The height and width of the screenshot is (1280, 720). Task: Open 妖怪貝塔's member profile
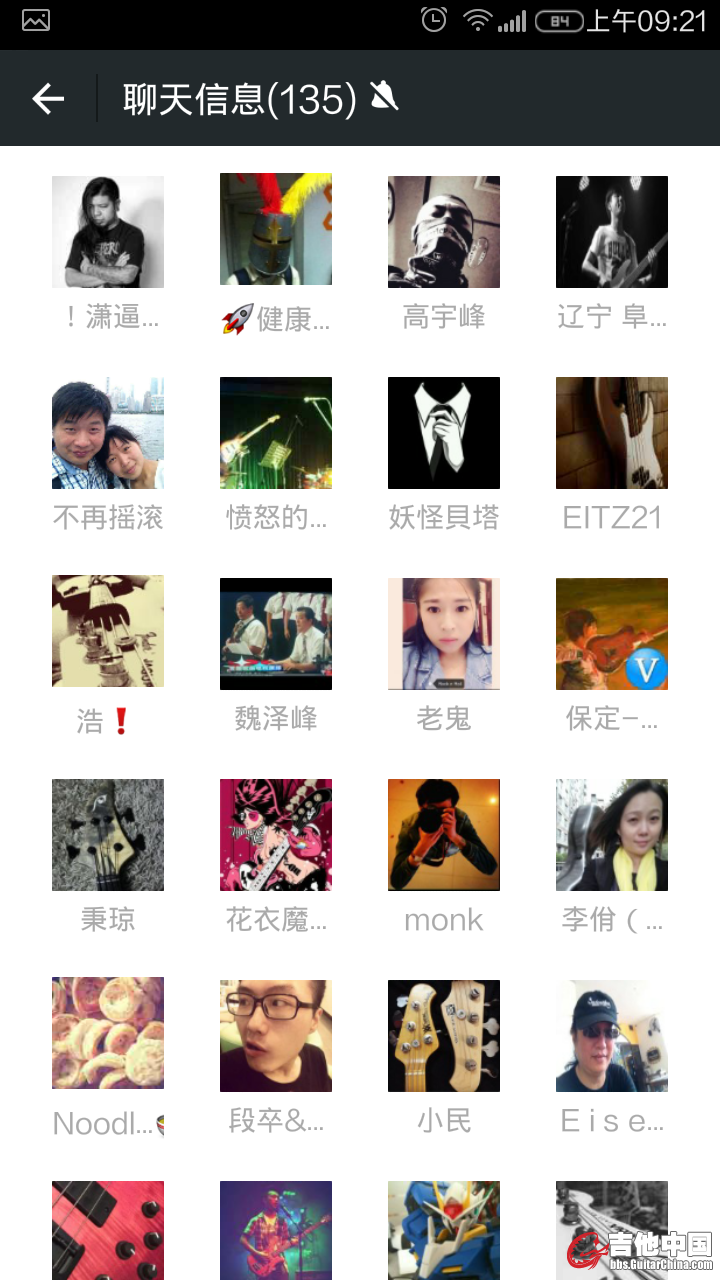444,433
